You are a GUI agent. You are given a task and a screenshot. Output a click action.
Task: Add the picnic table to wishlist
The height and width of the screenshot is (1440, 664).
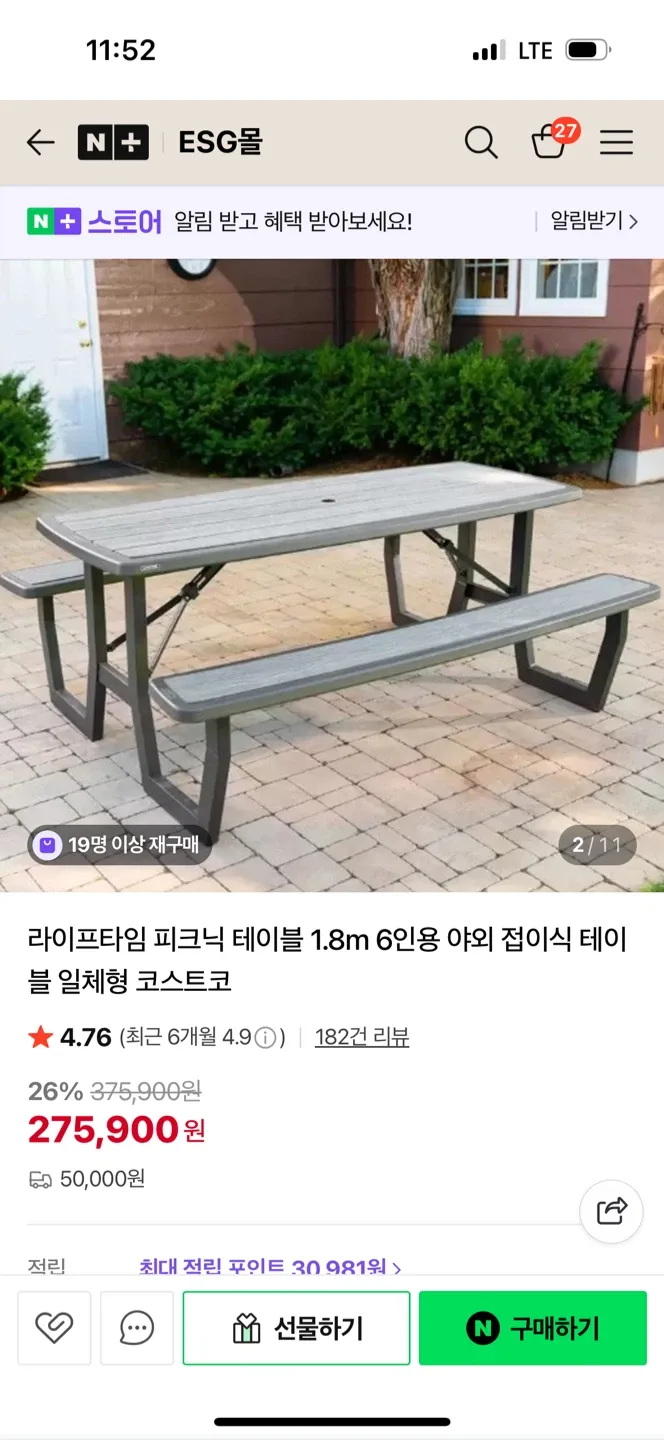click(x=54, y=1328)
